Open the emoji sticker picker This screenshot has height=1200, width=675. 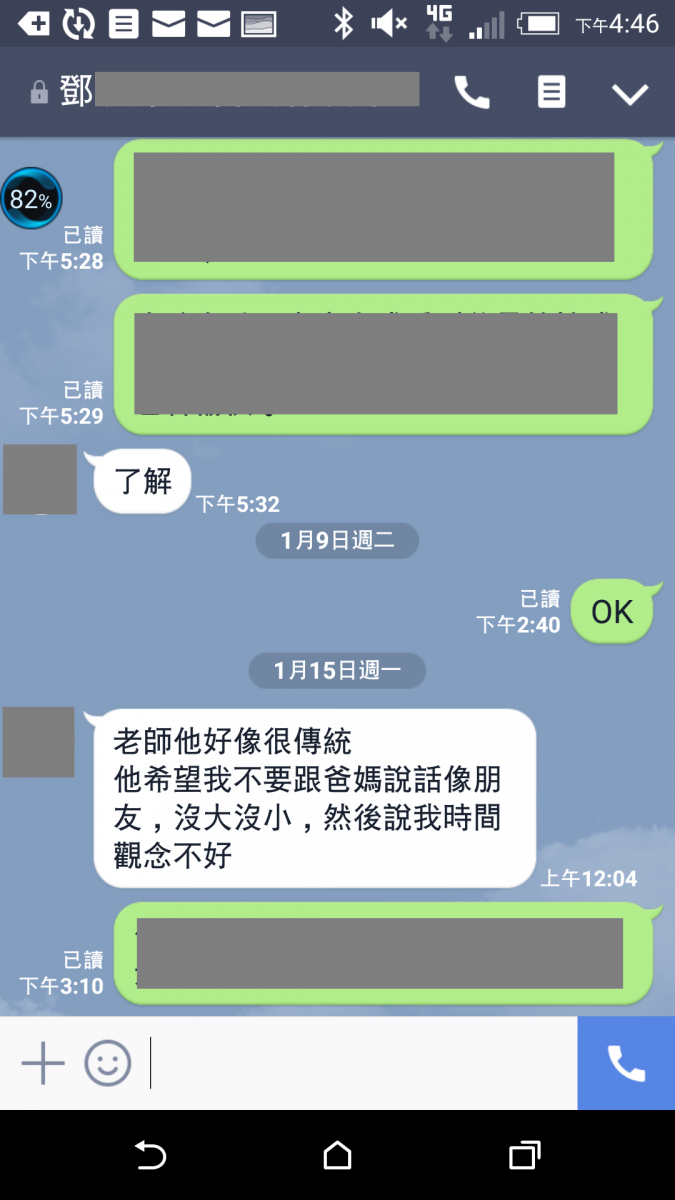(x=108, y=1063)
